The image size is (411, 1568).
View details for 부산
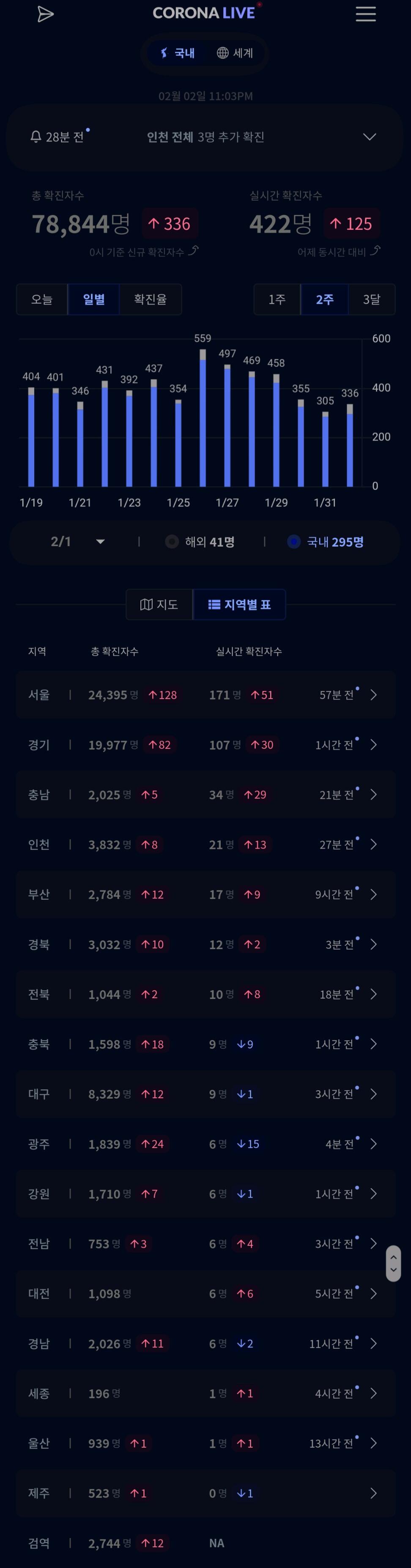click(206, 894)
